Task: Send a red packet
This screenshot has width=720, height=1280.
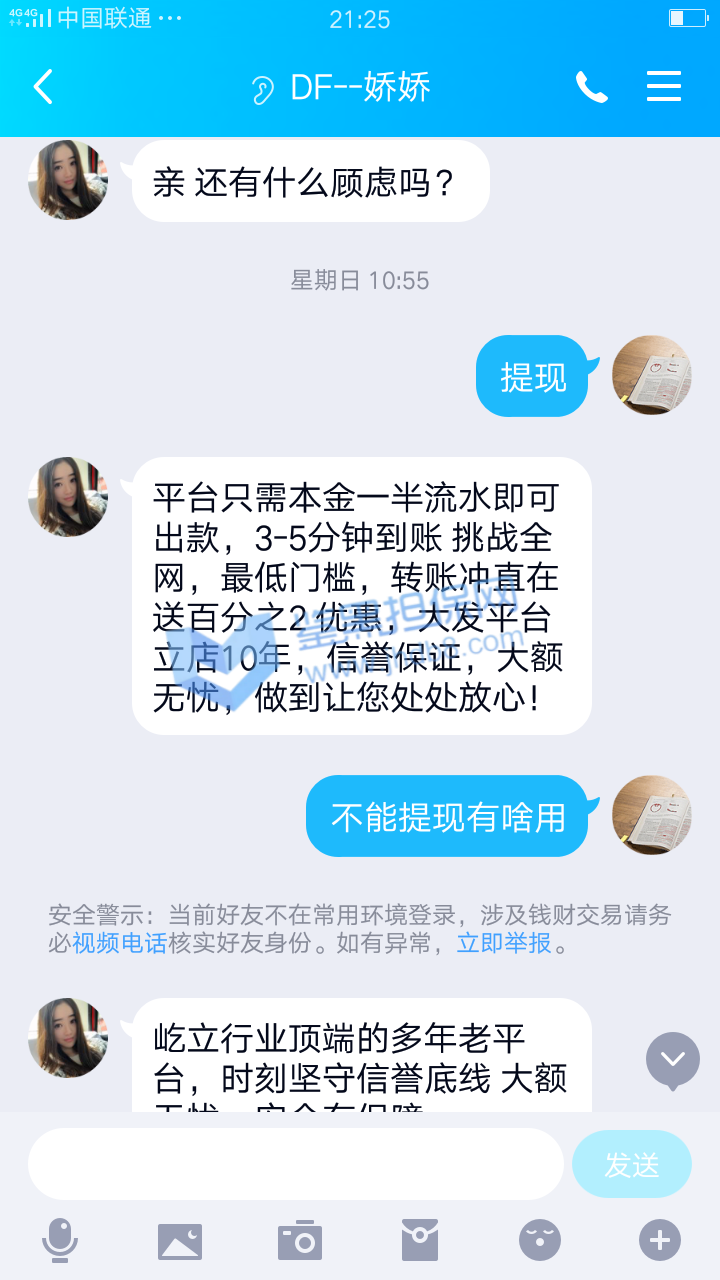Action: click(420, 1241)
